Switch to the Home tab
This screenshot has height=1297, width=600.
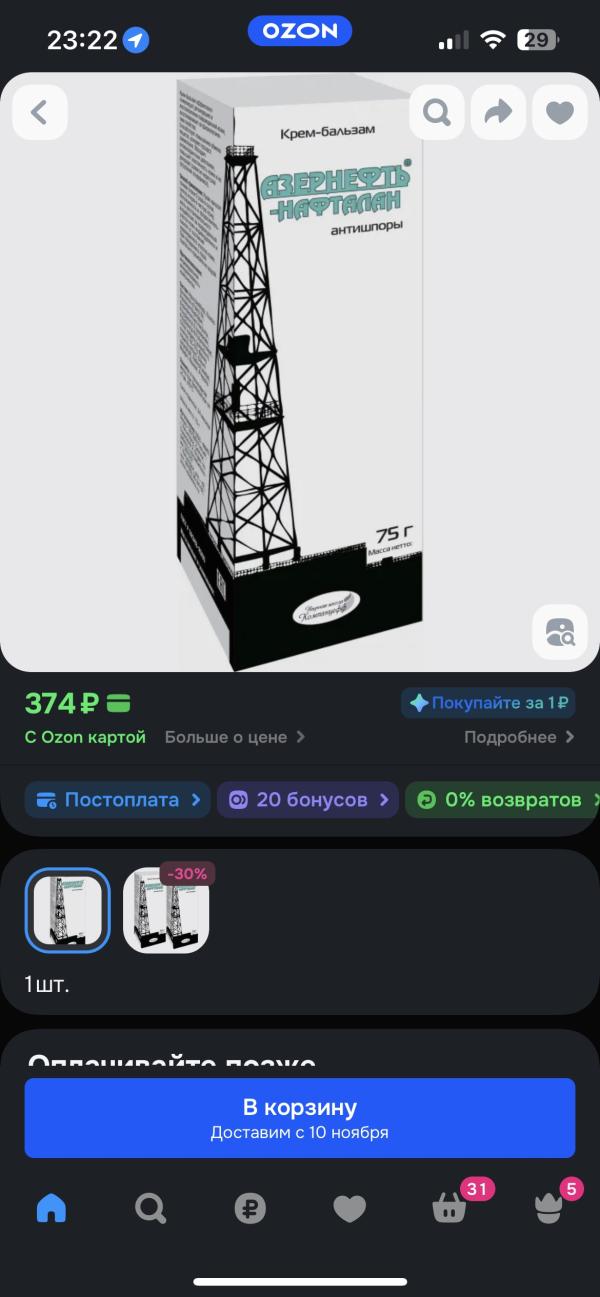51,1209
